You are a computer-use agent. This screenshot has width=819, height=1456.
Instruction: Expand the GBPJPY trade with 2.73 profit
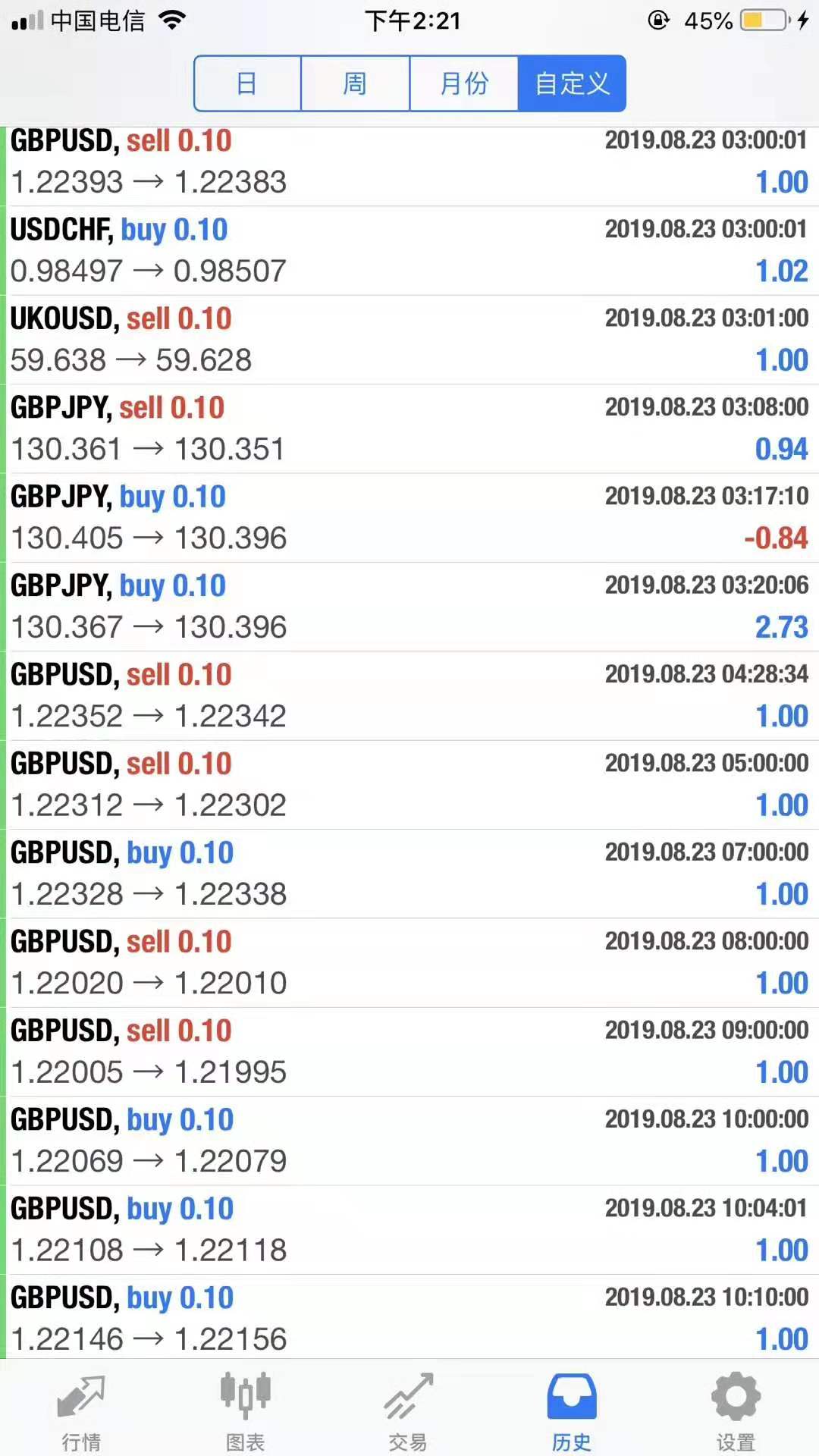tap(409, 607)
